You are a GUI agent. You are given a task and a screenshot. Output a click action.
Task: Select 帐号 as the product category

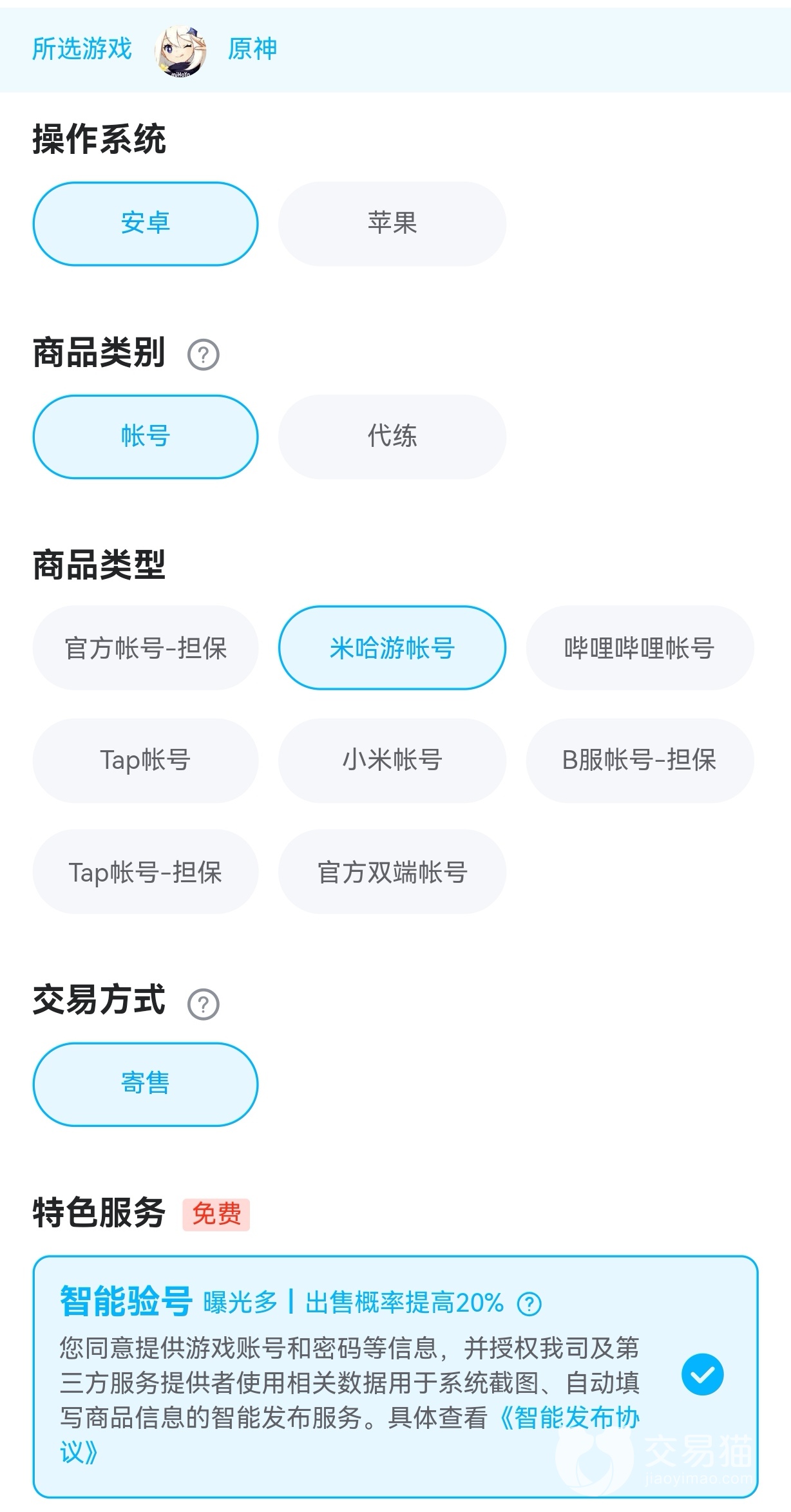pyautogui.click(x=146, y=437)
